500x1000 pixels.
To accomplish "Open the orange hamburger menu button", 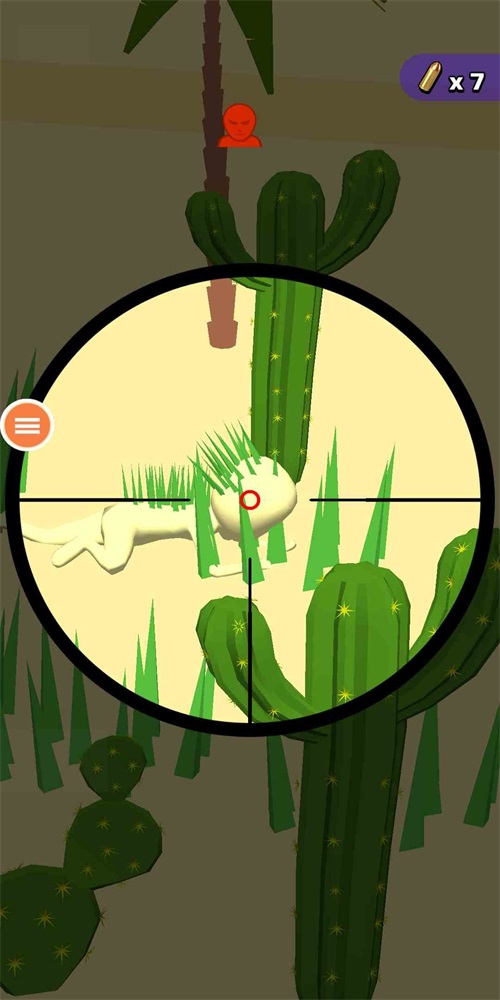I will (27, 425).
